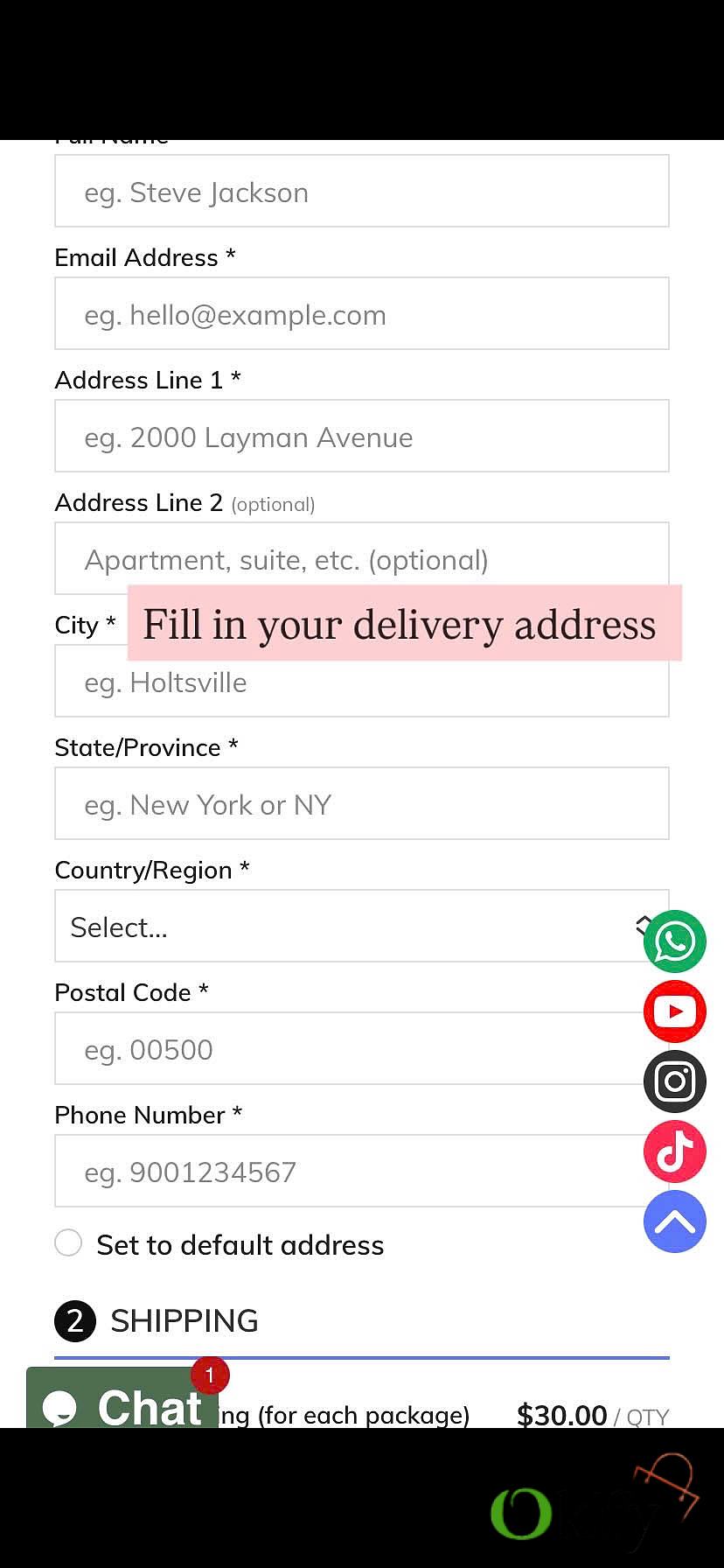724x1568 pixels.
Task: Open the YouTube channel icon
Action: tap(674, 1011)
